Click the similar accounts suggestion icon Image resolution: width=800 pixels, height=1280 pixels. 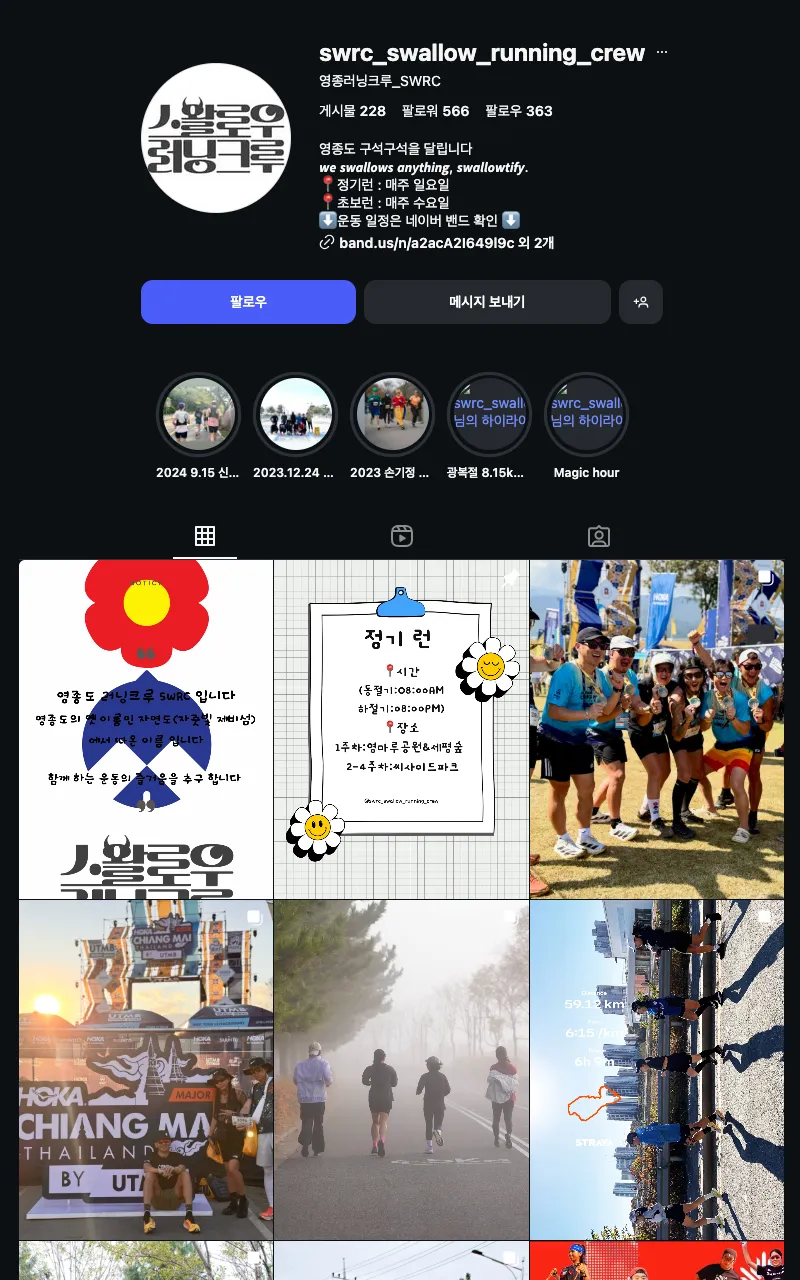641,302
